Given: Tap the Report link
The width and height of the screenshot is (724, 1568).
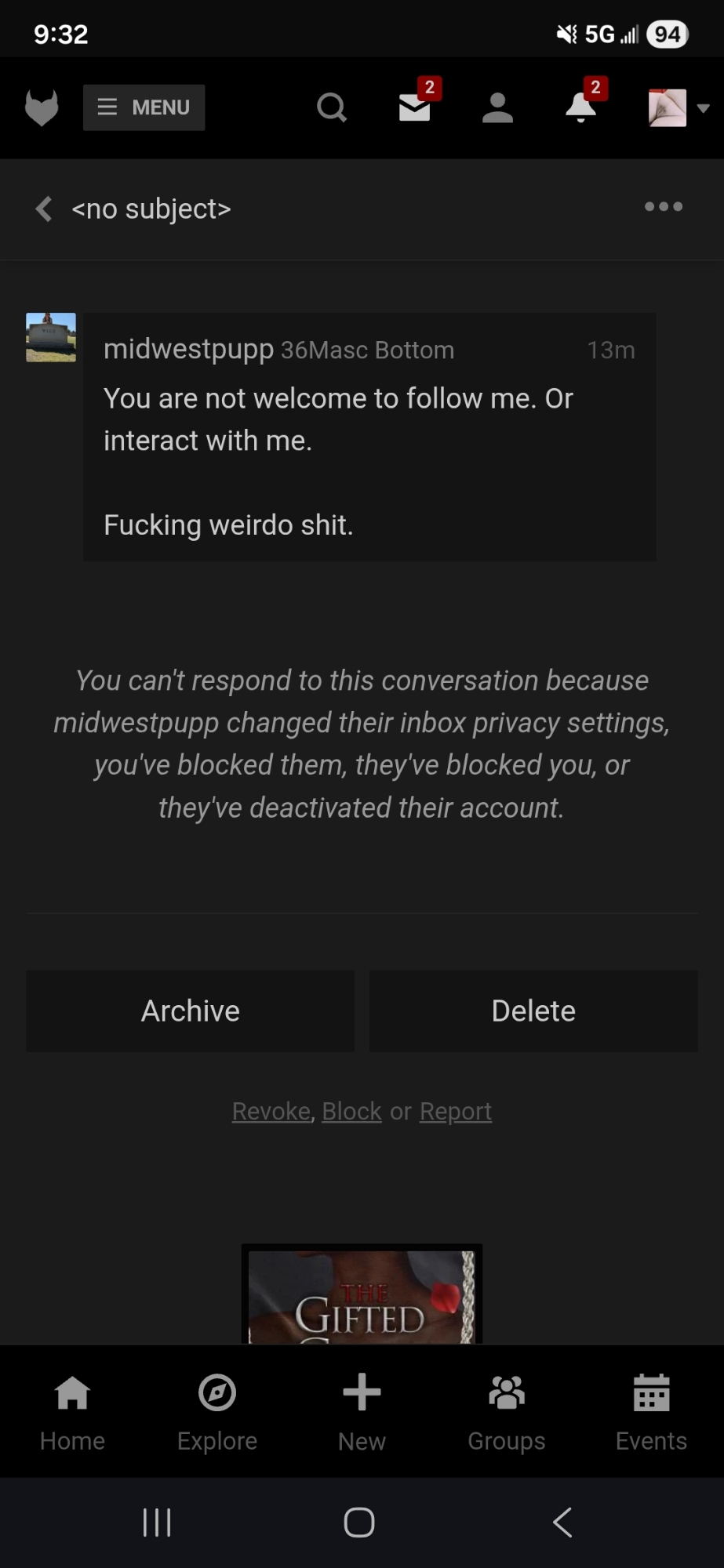Looking at the screenshot, I should coord(456,1112).
